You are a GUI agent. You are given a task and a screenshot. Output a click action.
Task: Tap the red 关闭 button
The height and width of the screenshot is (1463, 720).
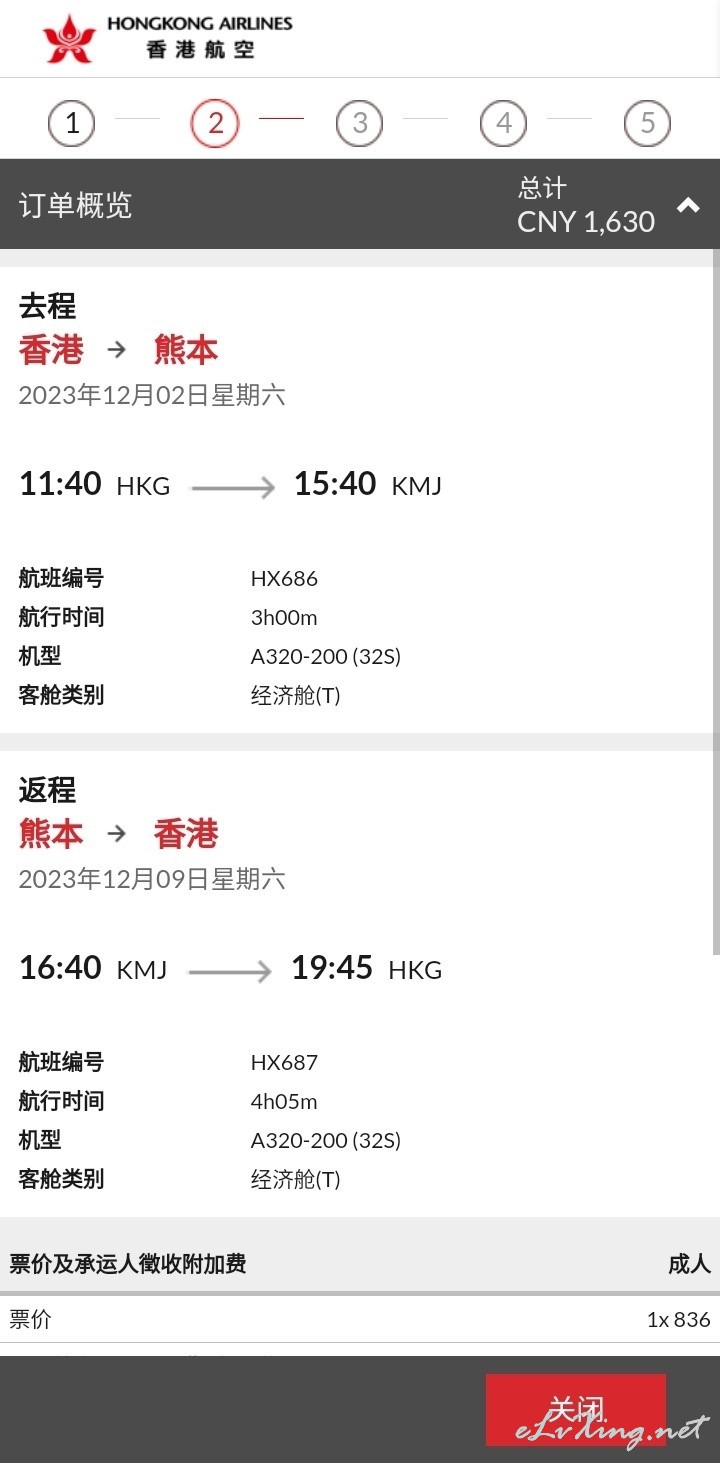[x=576, y=1410]
